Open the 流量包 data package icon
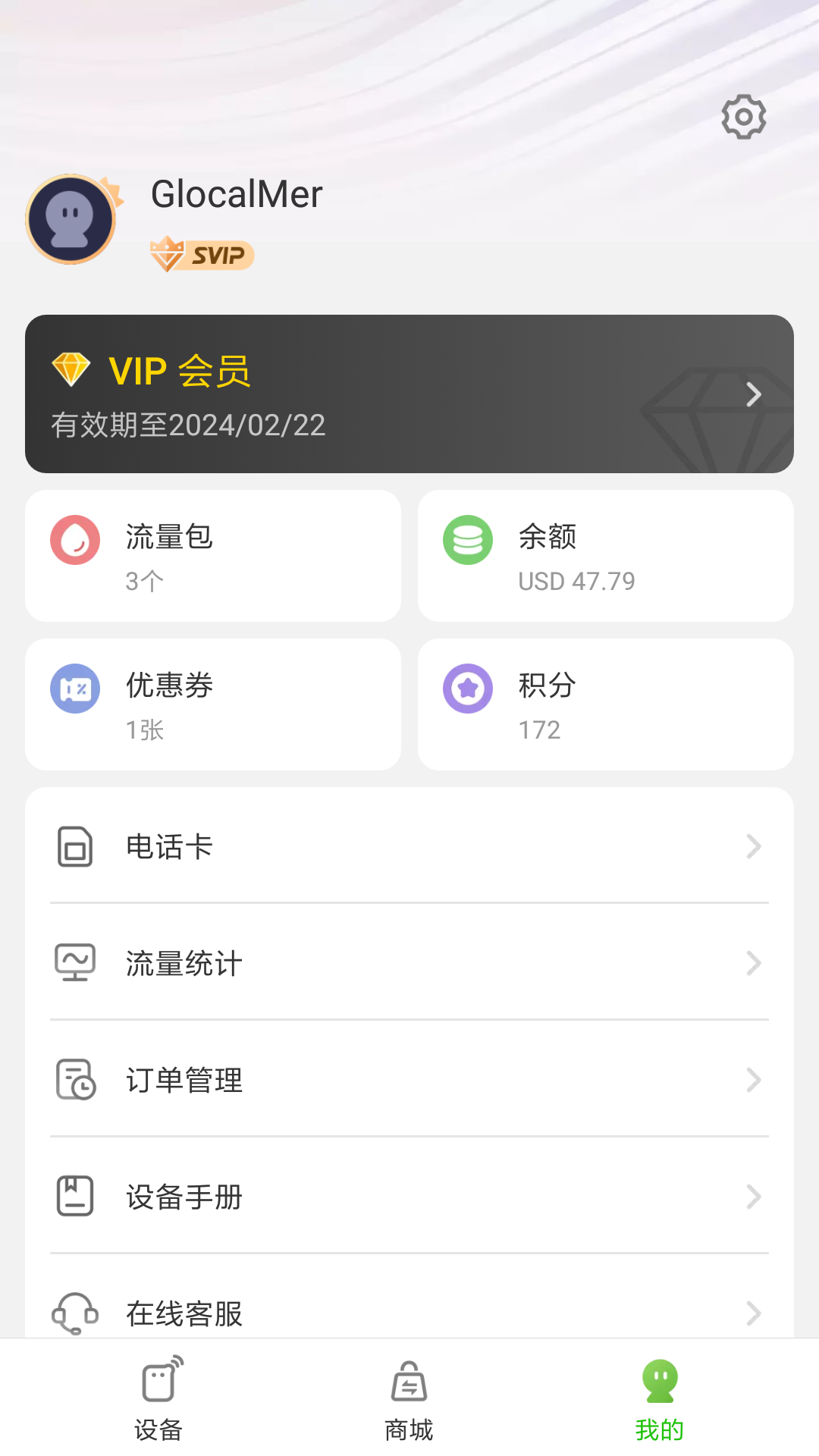819x1456 pixels. tap(74, 539)
